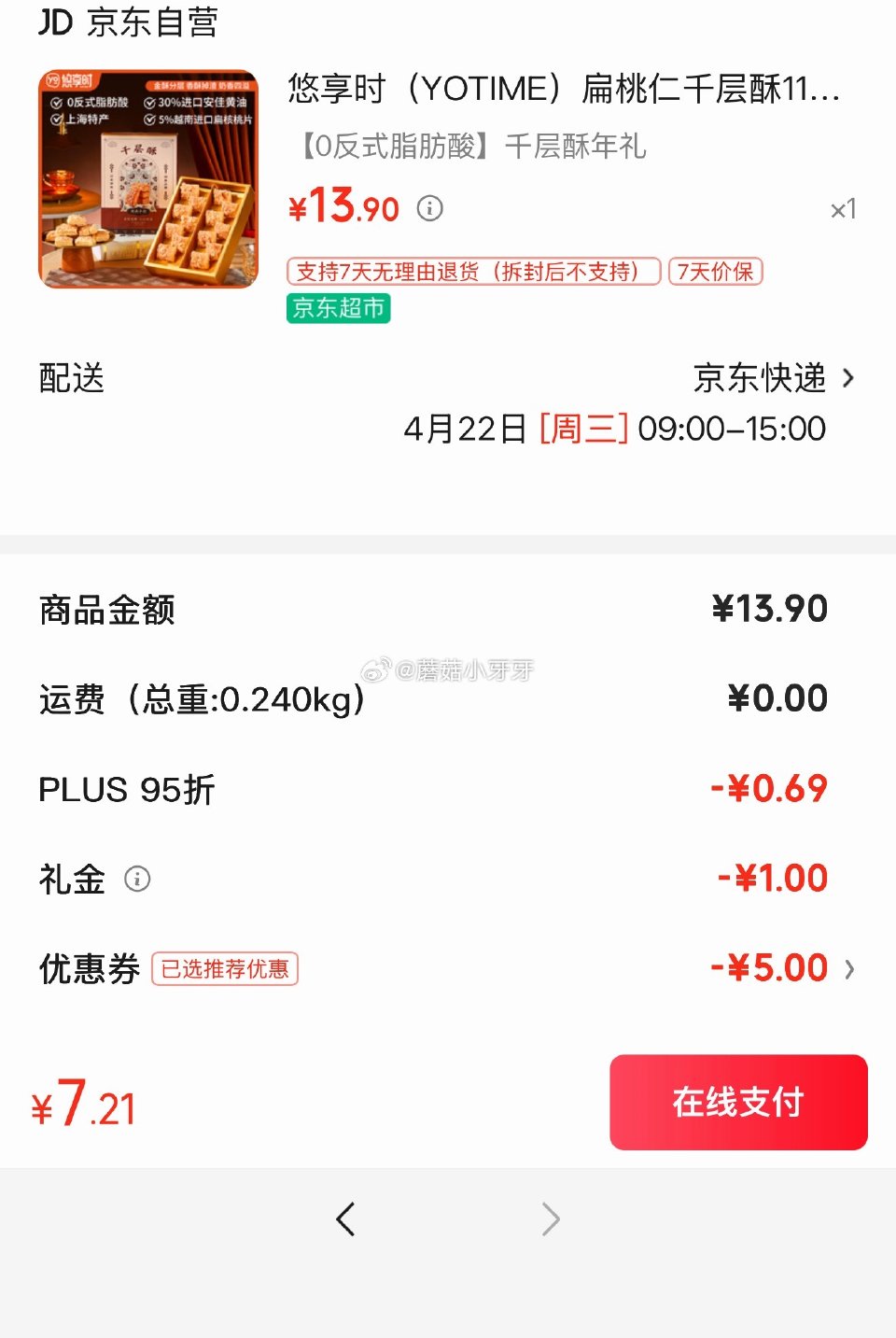
Task: Click the 已选推荐优惠 coupon label
Action: click(x=224, y=970)
